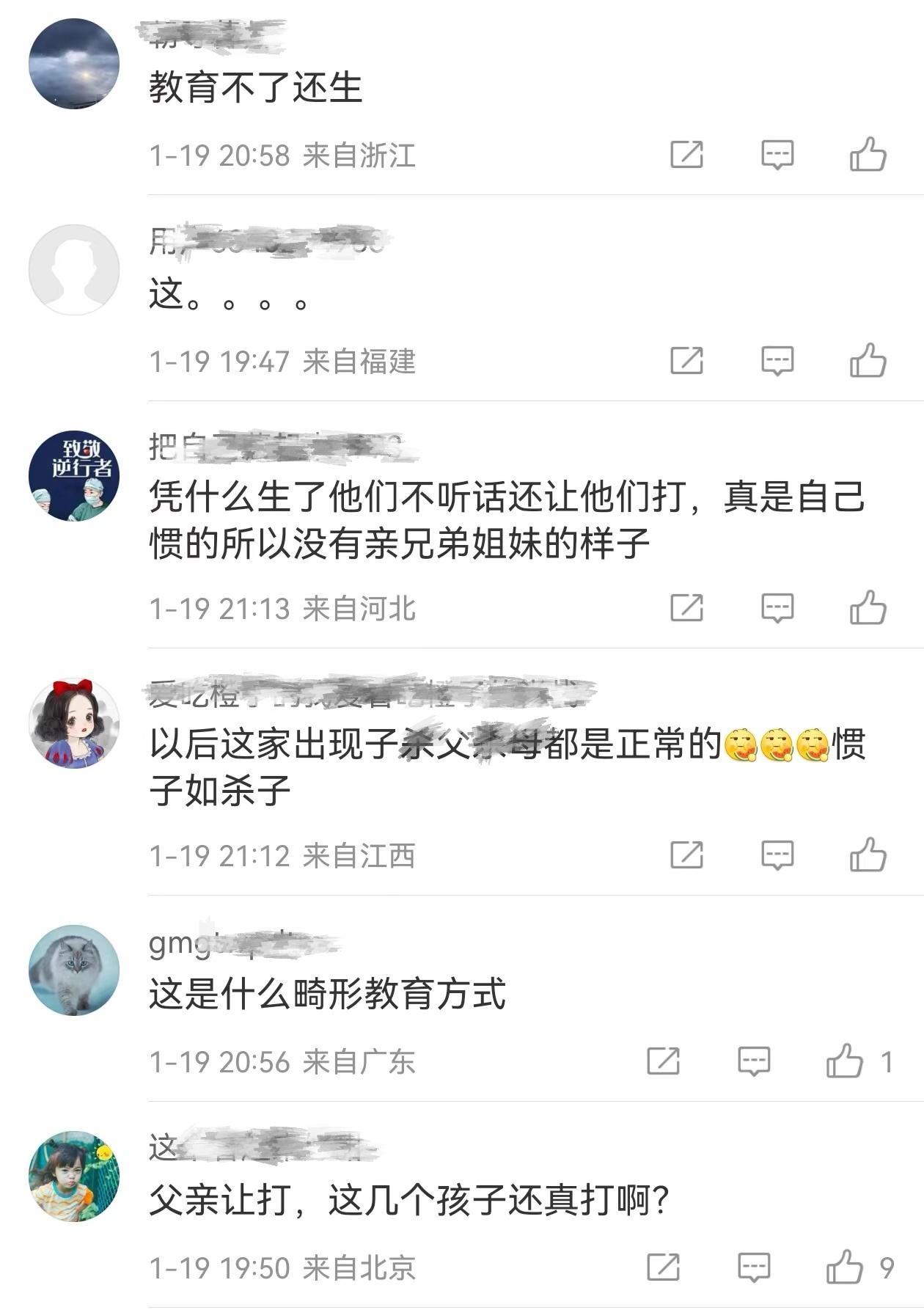Open the cloudy sky avatar profile
Screen dimensions: 924x1310
(x=73, y=64)
